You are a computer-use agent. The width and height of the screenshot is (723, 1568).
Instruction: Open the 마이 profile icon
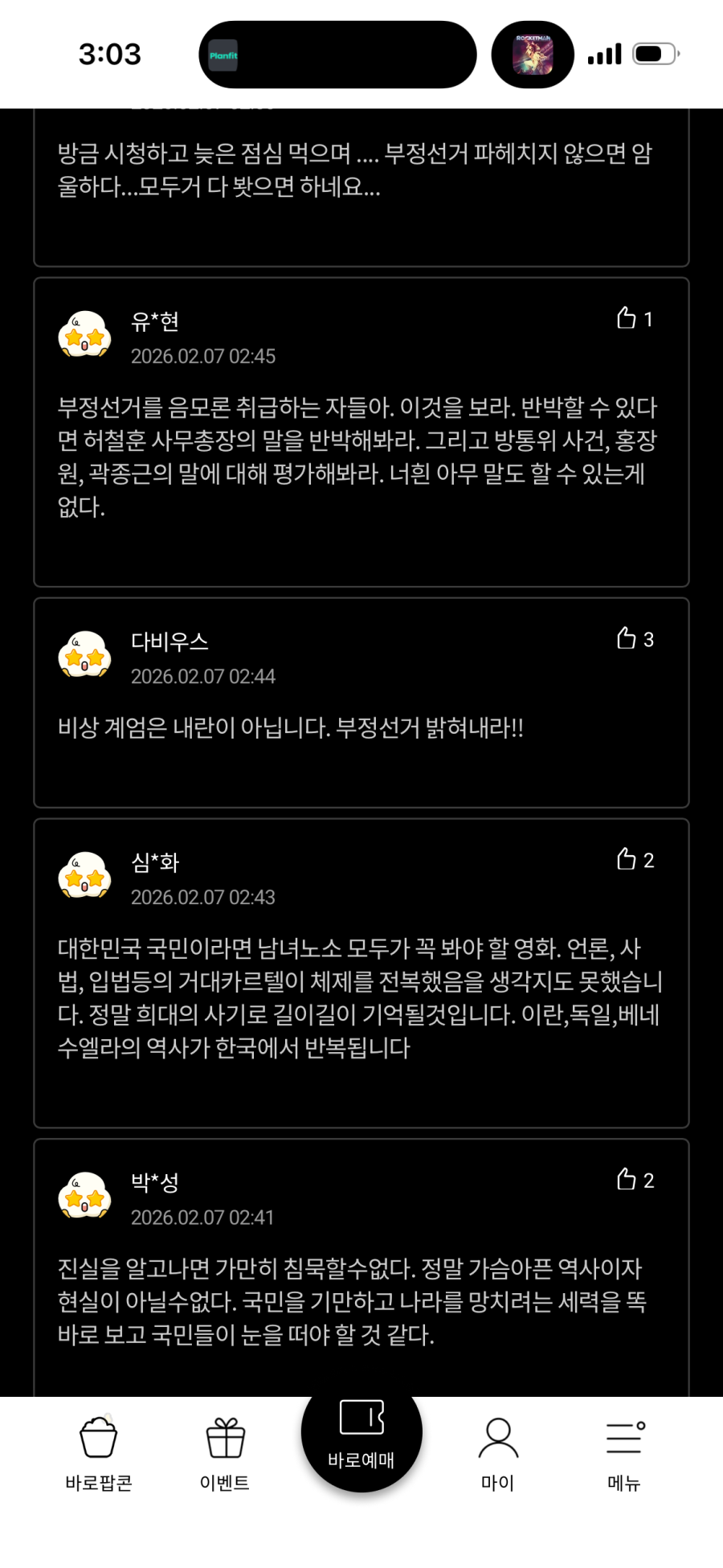pyautogui.click(x=498, y=1439)
